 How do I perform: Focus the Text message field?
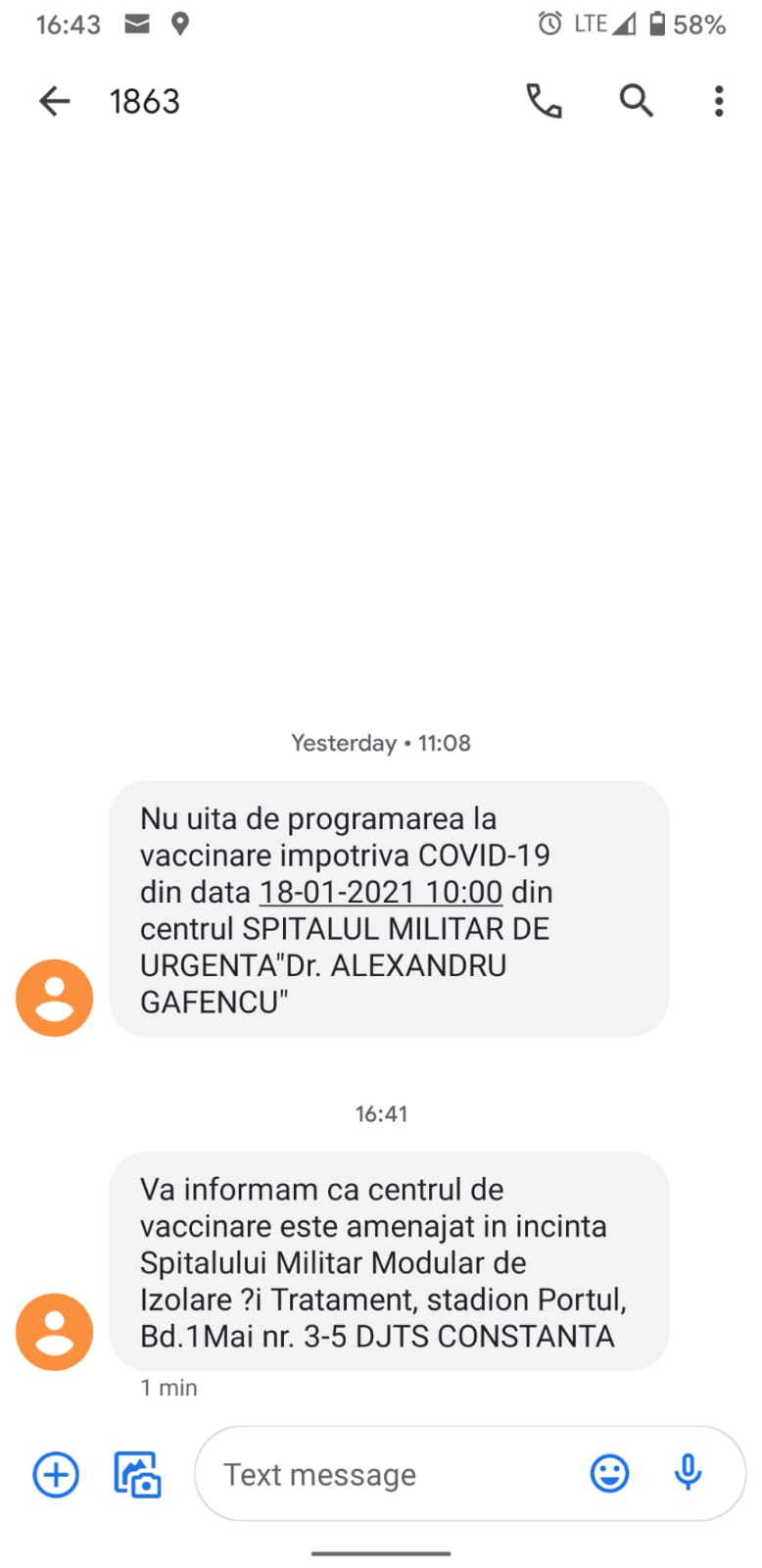(x=392, y=1474)
